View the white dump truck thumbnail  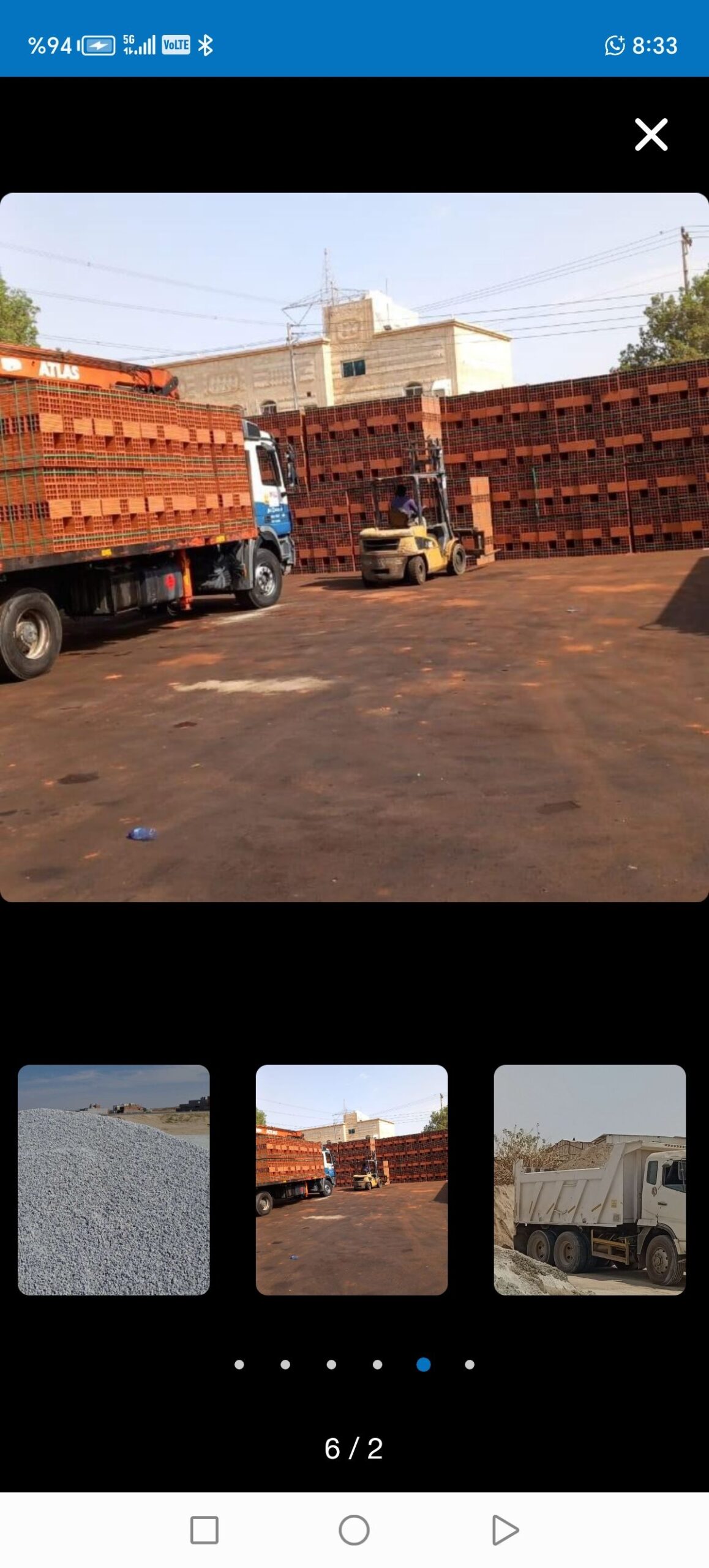(590, 1179)
